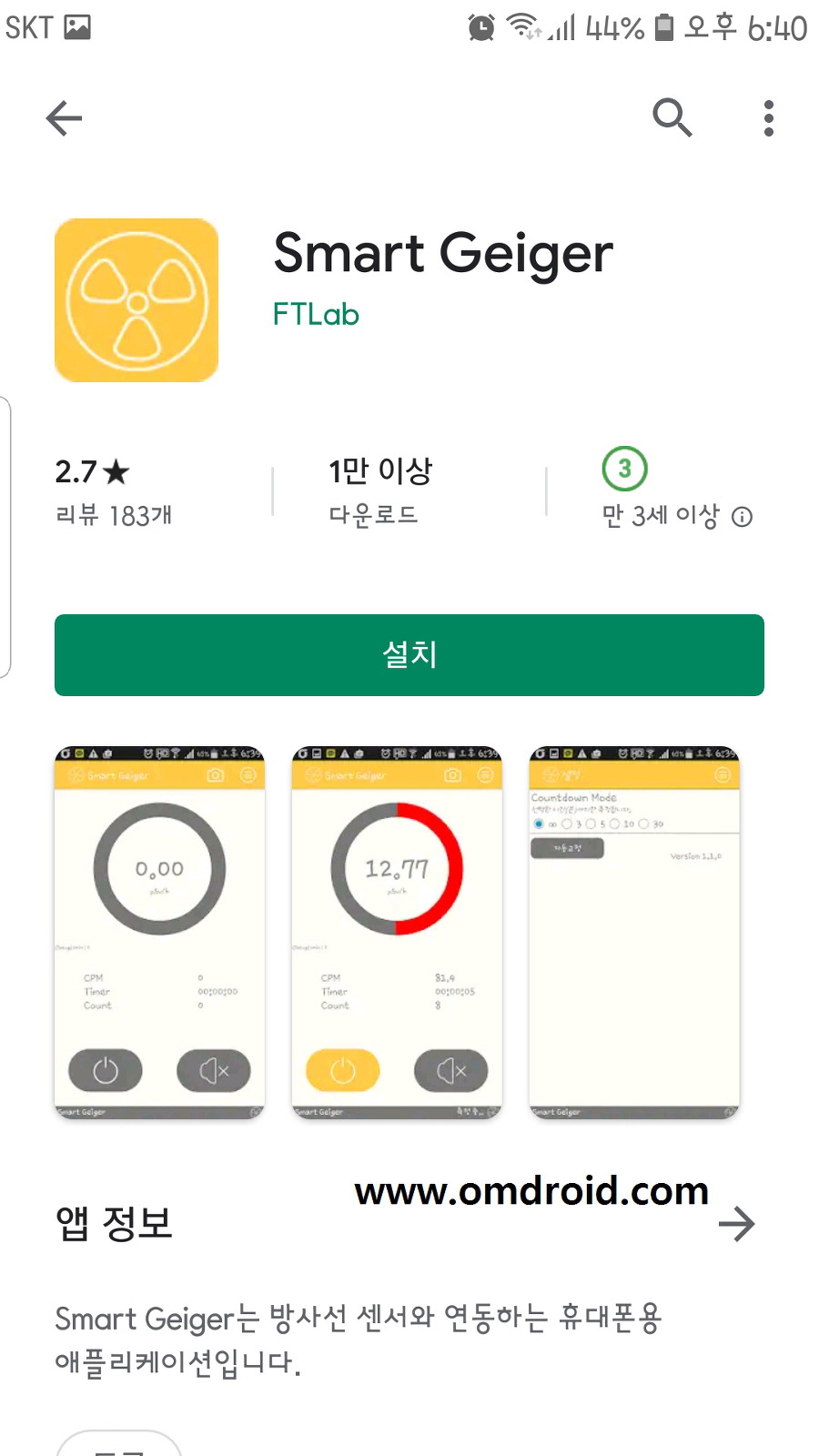Open third screenshot with Countdown Mode
Screen dimensions: 819x1456
click(634, 933)
